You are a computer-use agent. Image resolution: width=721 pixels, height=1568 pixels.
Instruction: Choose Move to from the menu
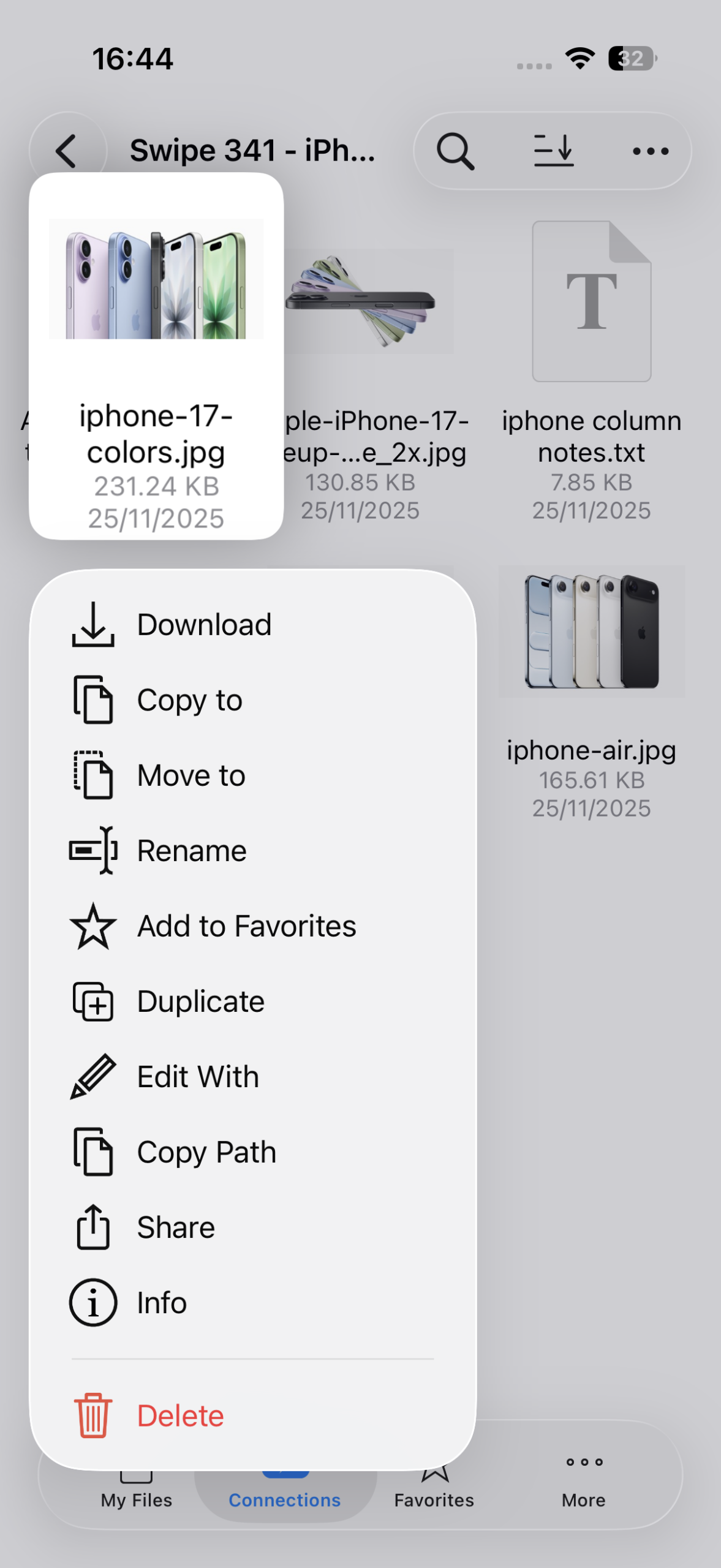pyautogui.click(x=191, y=775)
